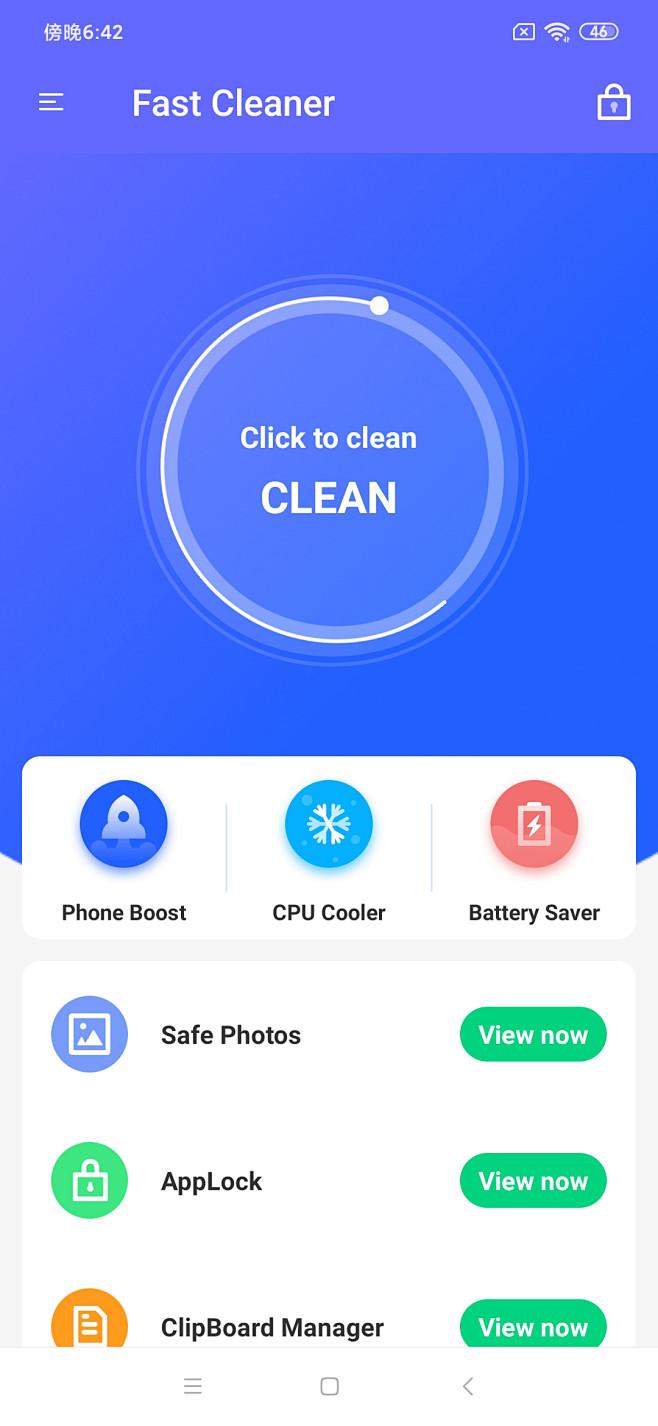The image size is (658, 1426).
Task: Open the AppLock row
Action: 211,1181
